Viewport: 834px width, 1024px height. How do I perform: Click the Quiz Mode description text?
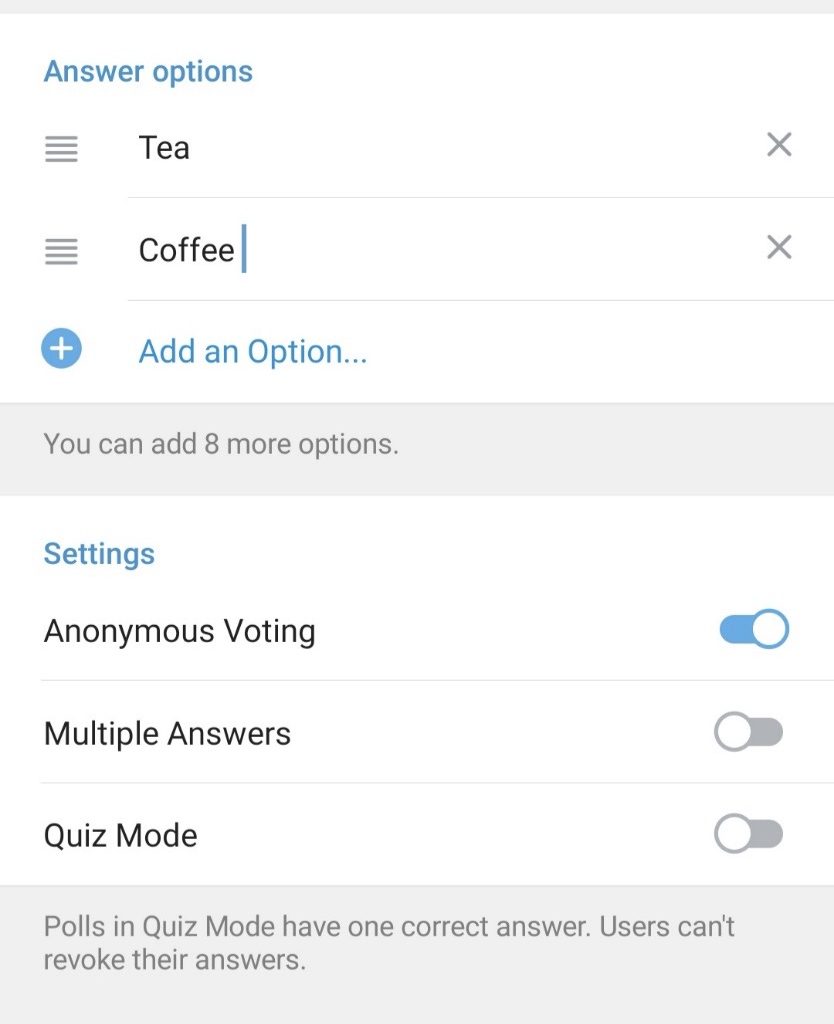390,946
